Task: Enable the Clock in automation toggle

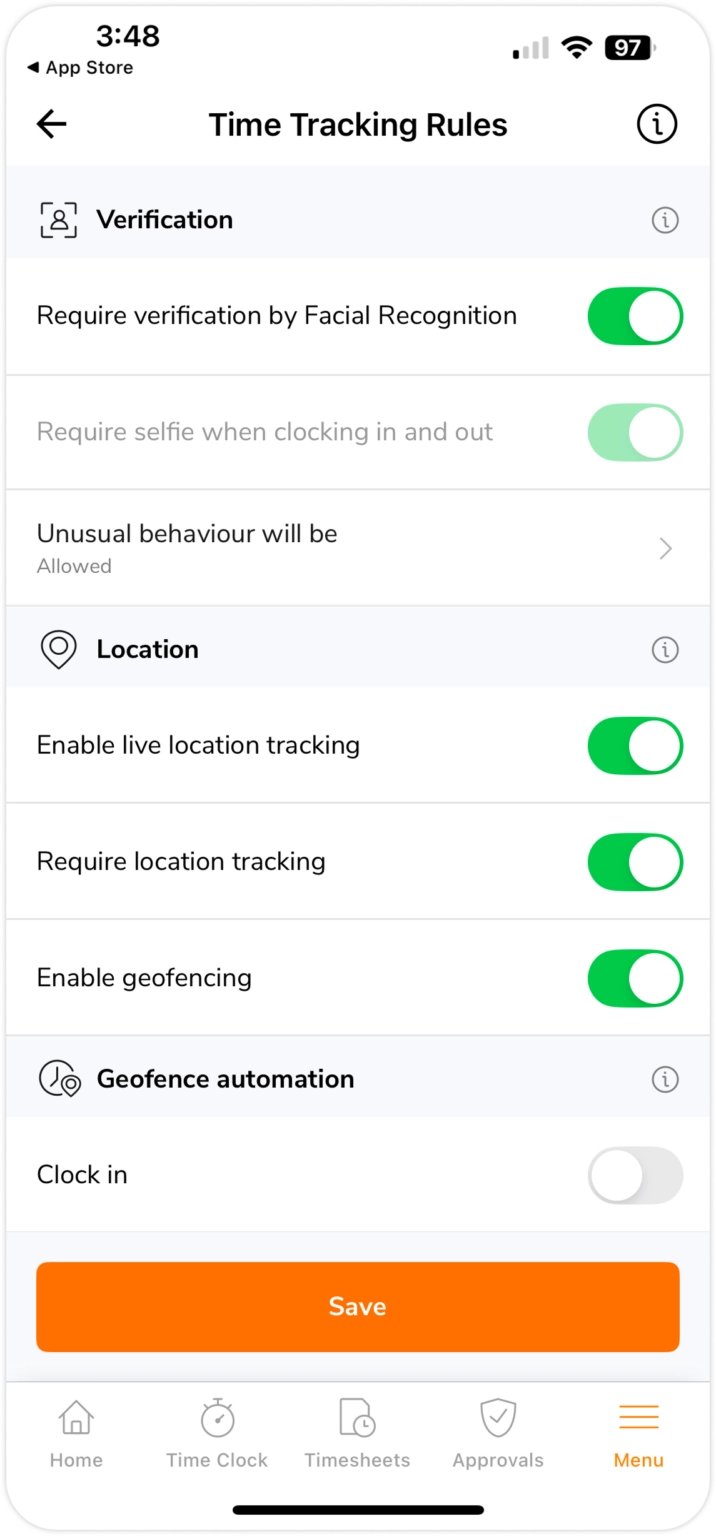Action: point(635,1175)
